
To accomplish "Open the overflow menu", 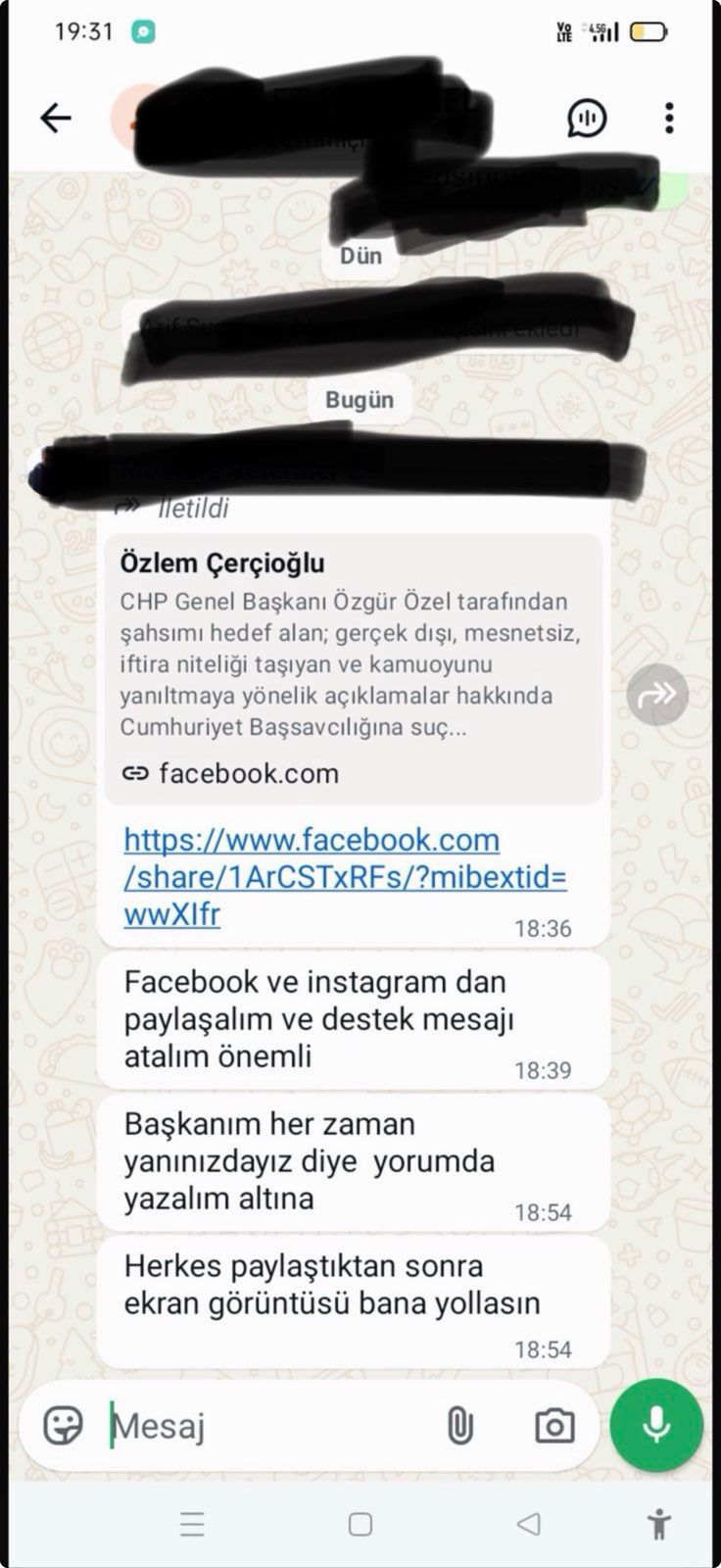I will (x=669, y=119).
